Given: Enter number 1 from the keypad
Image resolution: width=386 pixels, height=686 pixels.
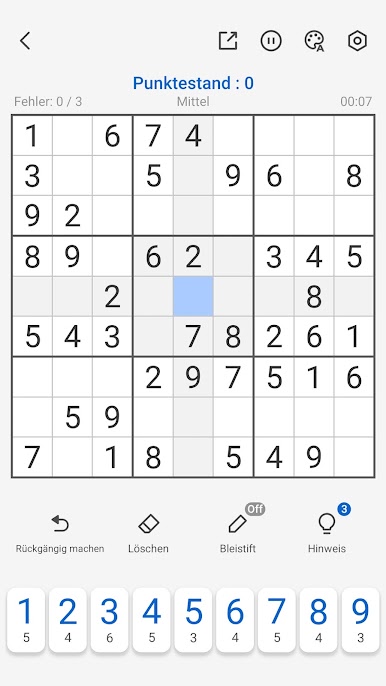Looking at the screenshot, I should [x=26, y=620].
